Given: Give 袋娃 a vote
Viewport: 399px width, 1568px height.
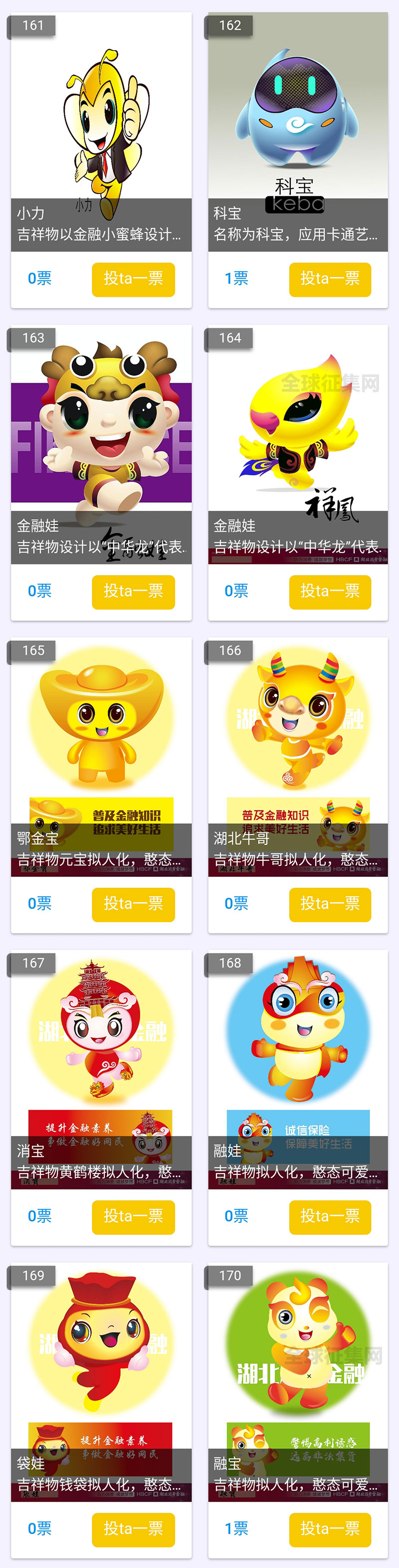Looking at the screenshot, I should coord(133,1529).
